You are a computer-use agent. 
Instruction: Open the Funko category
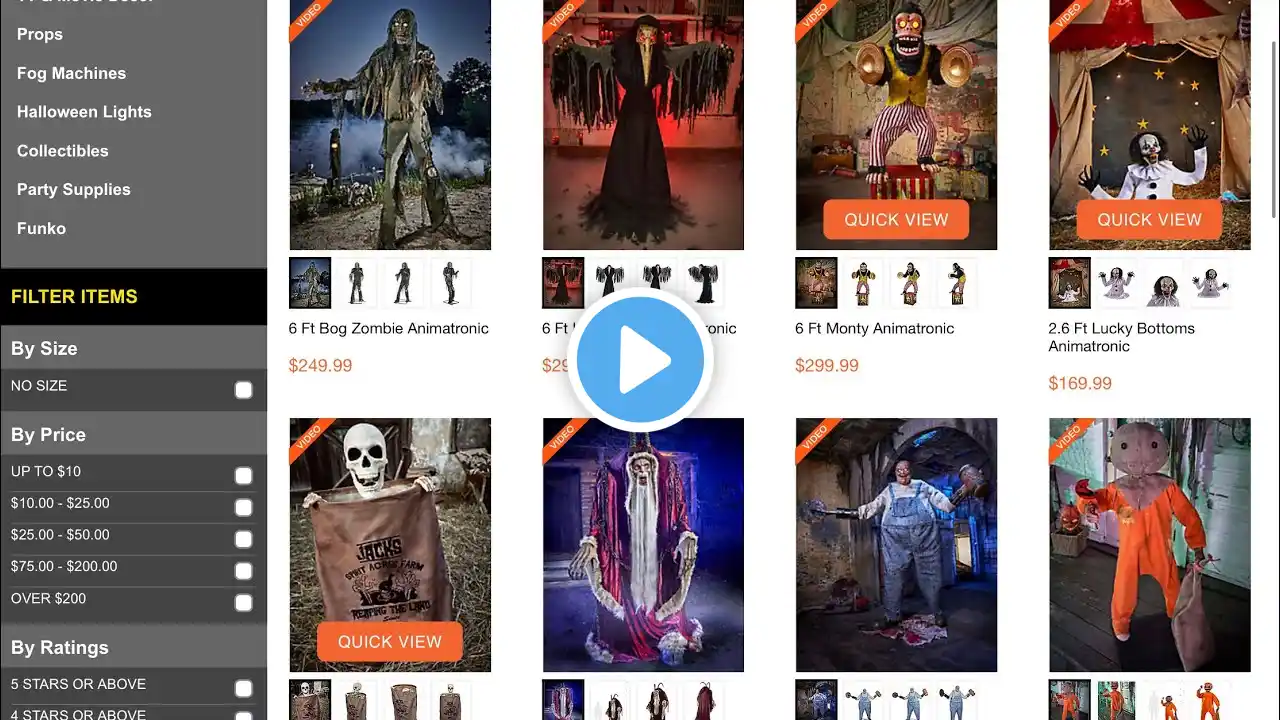41,228
